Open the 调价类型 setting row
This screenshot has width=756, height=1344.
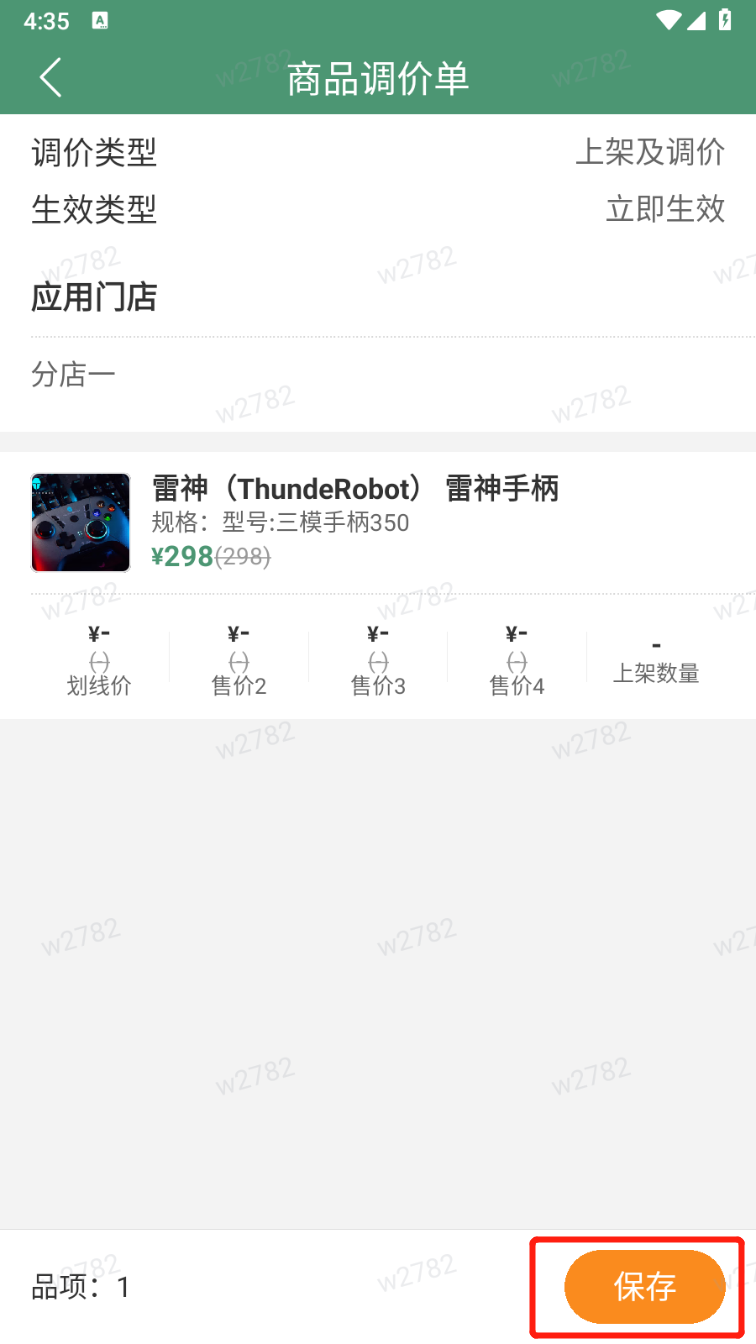[378, 152]
